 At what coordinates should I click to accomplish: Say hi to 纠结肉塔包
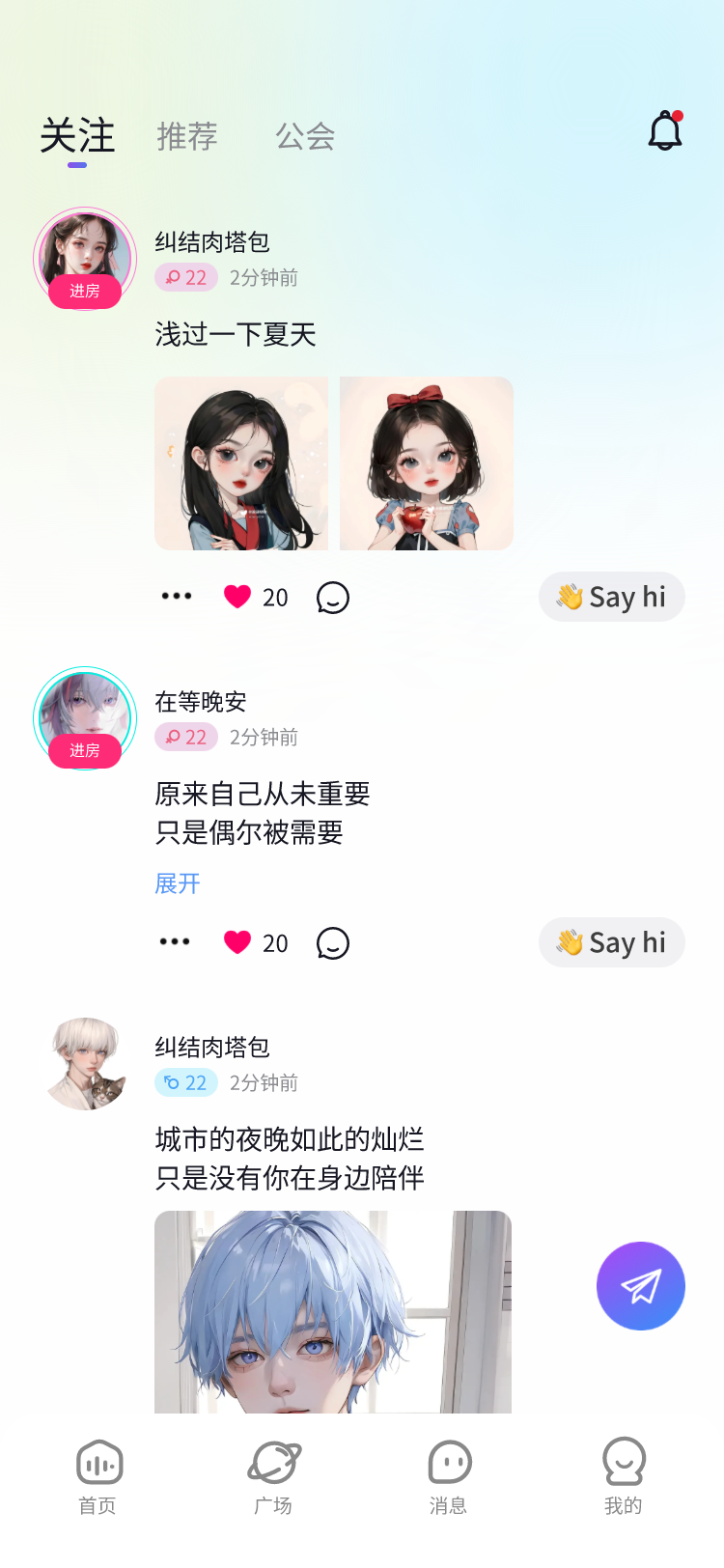point(611,597)
